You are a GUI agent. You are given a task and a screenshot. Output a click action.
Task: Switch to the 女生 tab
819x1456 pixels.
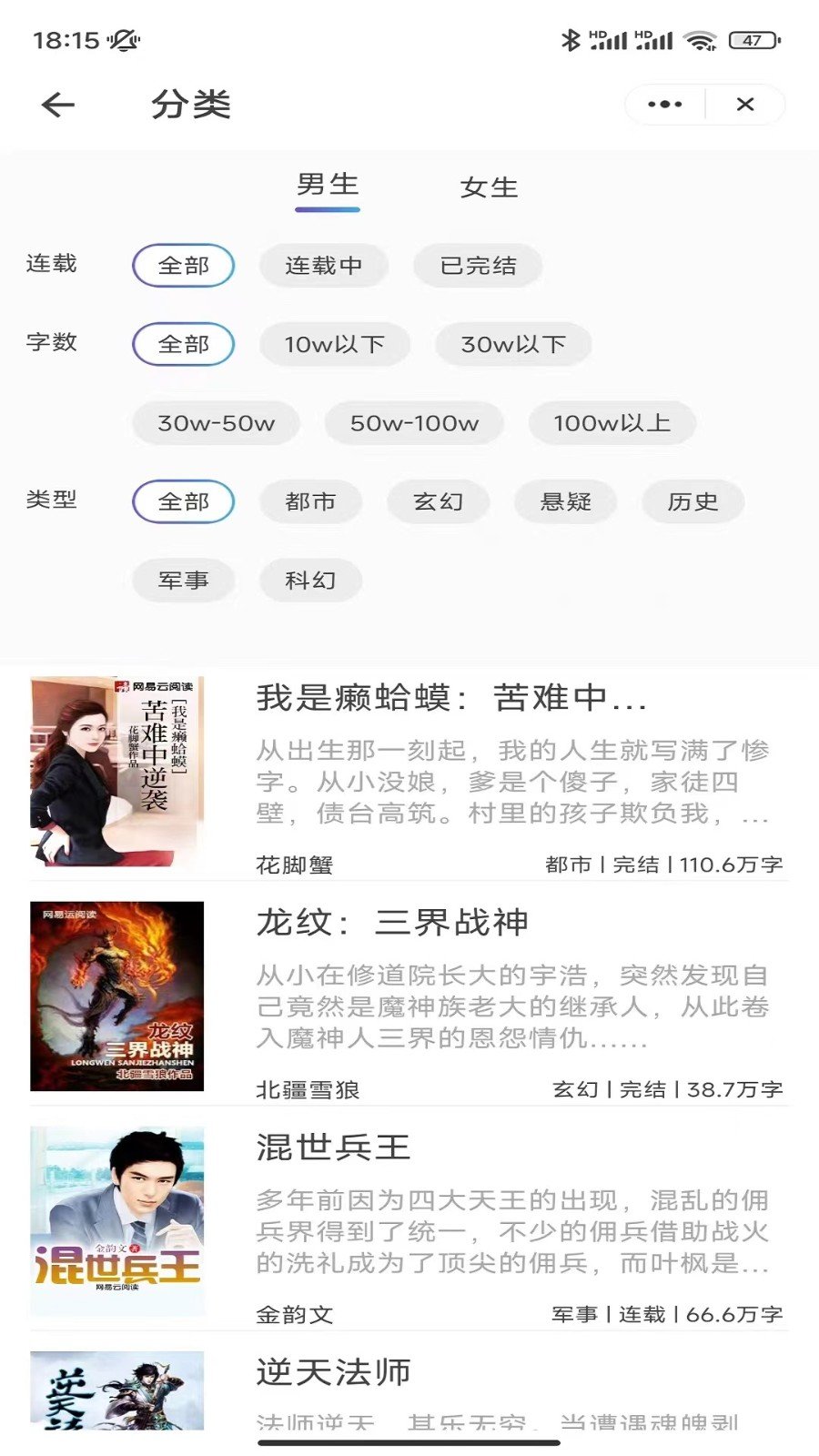coord(490,187)
